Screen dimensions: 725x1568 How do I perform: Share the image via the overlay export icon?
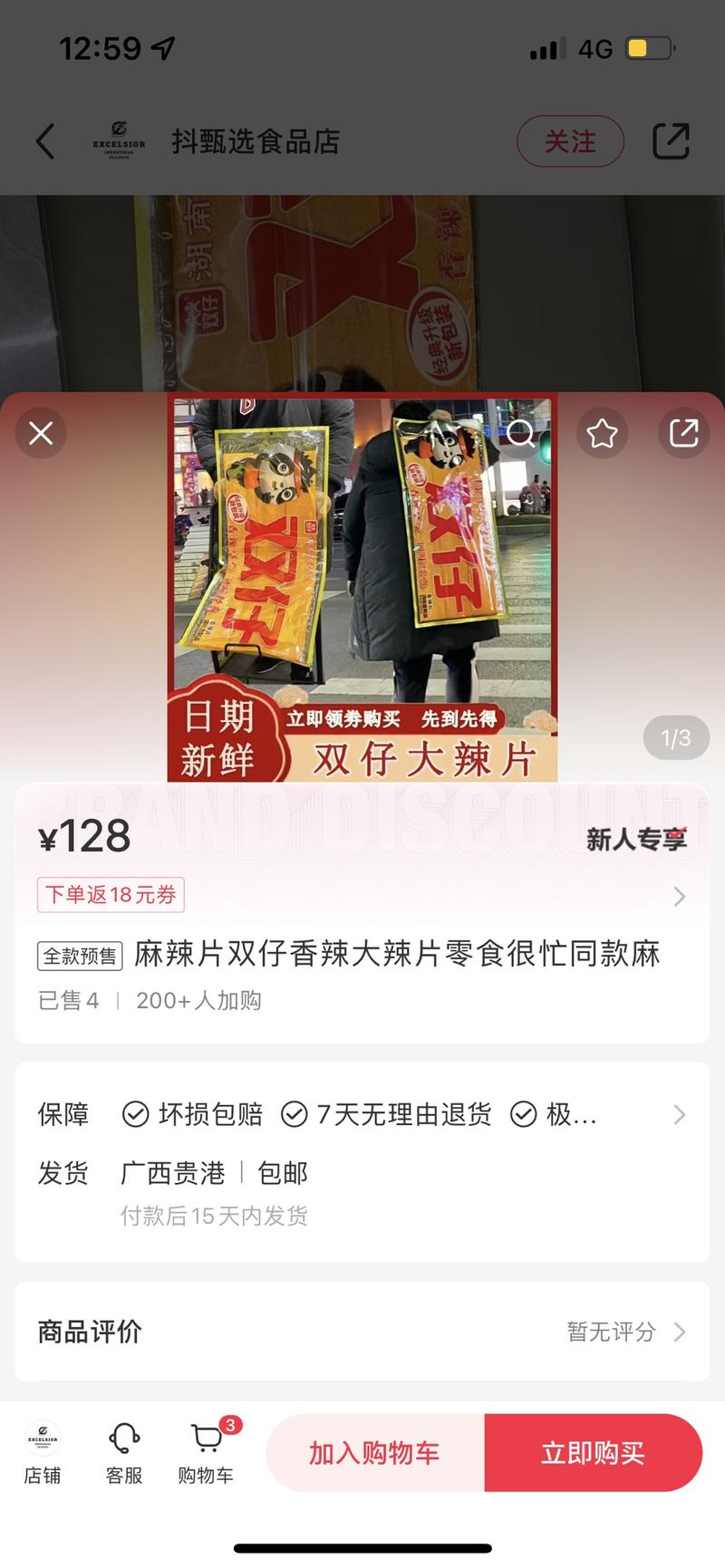683,433
